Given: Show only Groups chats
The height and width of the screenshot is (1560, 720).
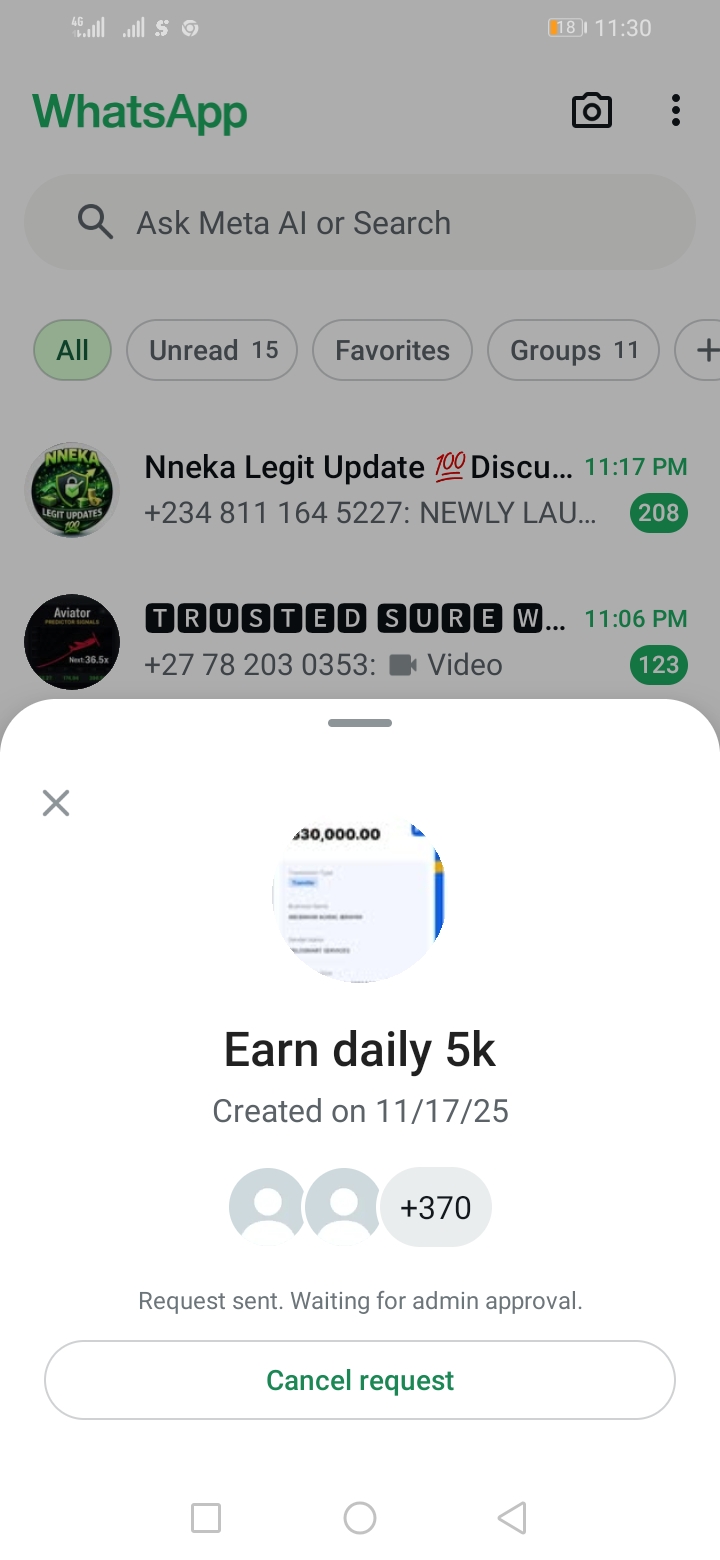Looking at the screenshot, I should 573,350.
